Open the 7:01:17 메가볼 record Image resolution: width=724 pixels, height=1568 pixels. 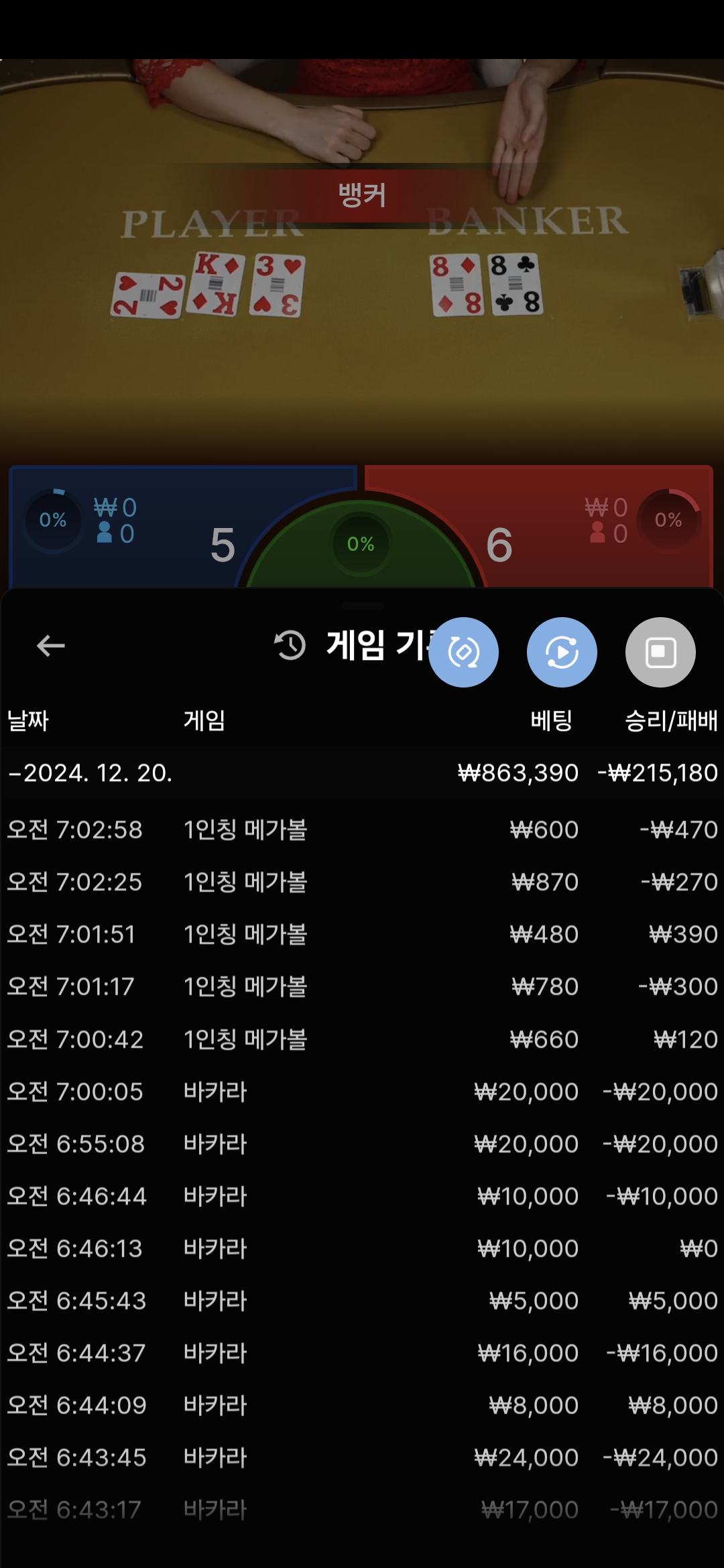(x=362, y=986)
